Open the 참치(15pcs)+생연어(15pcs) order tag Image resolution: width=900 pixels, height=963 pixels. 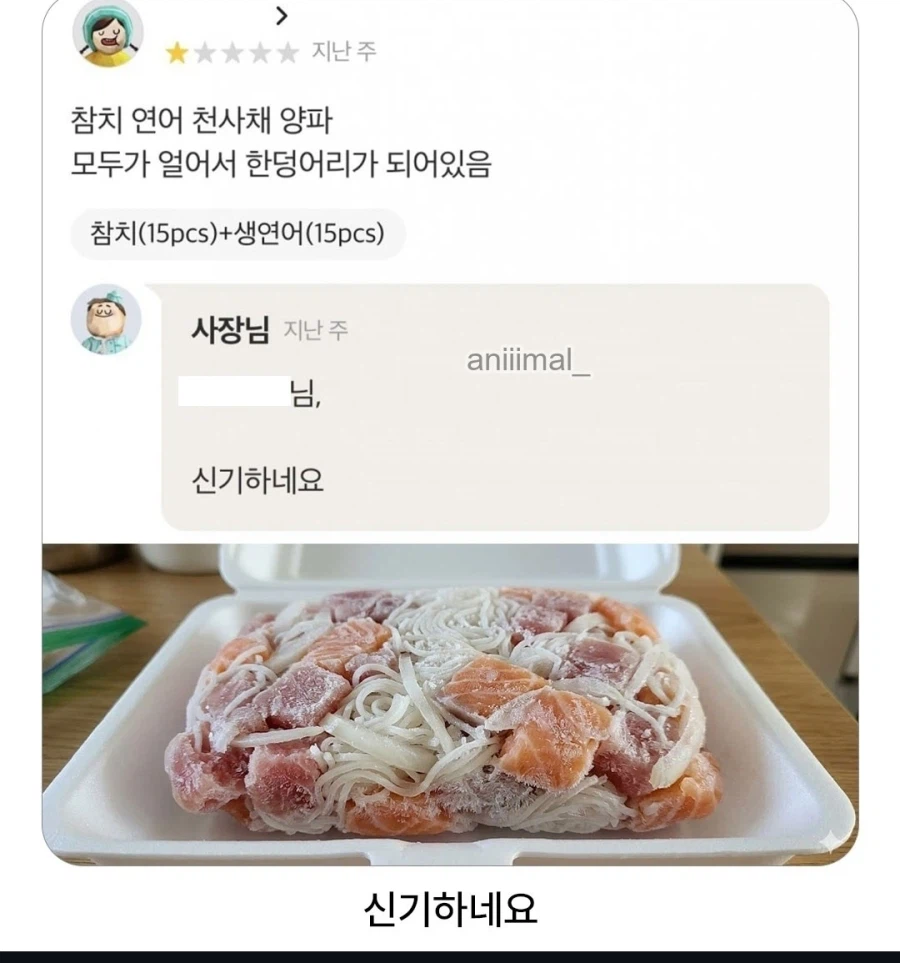(236, 234)
